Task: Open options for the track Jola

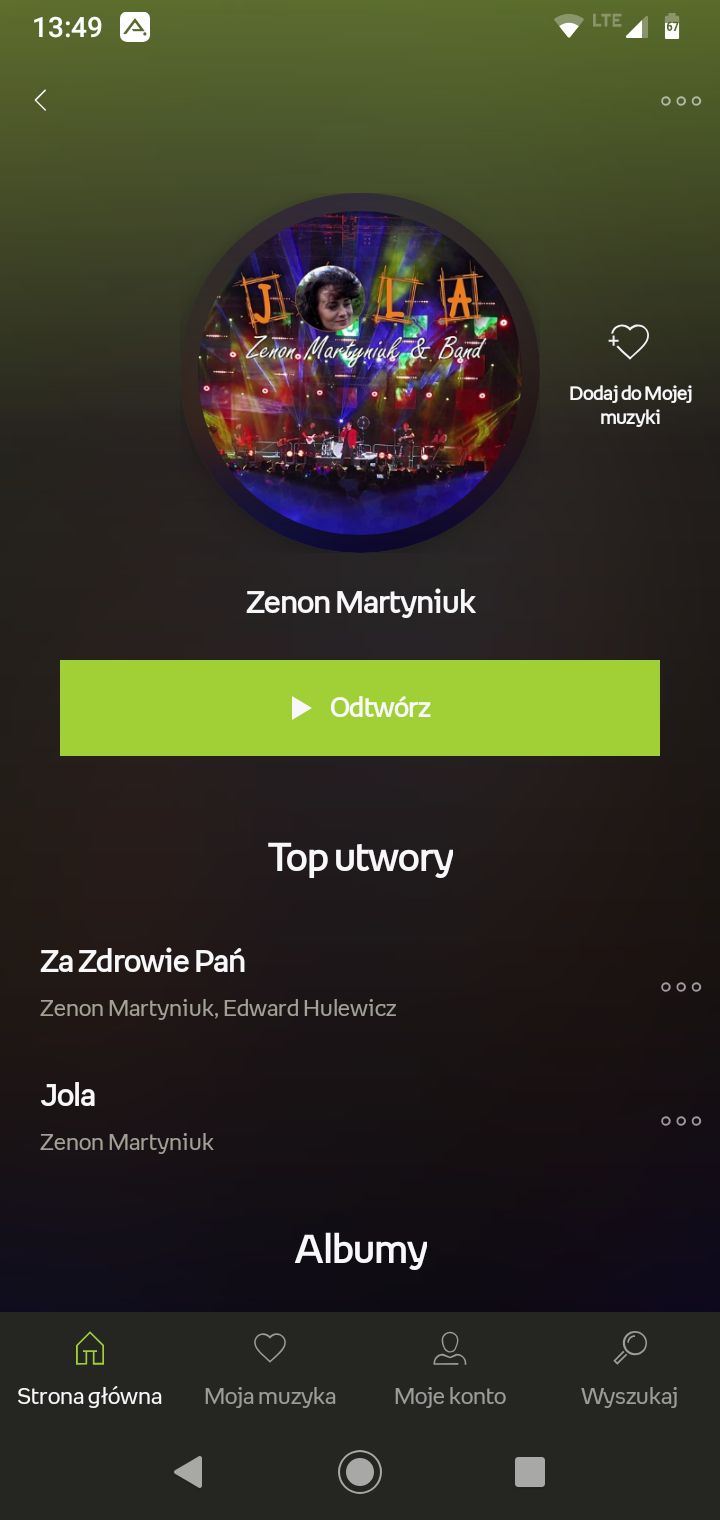Action: [680, 1121]
